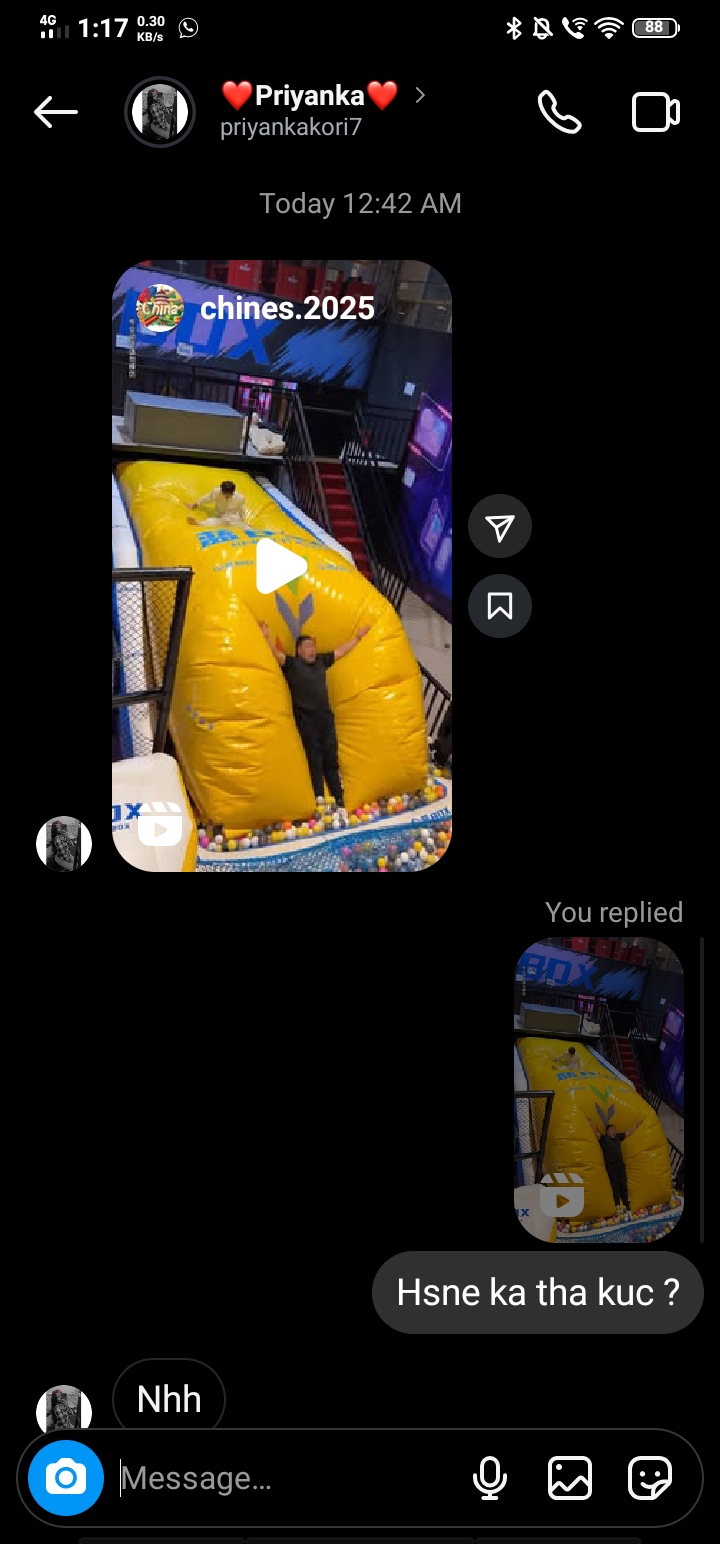Play the shared chines.2025 reel
Viewport: 720px width, 1544px height.
tap(281, 567)
